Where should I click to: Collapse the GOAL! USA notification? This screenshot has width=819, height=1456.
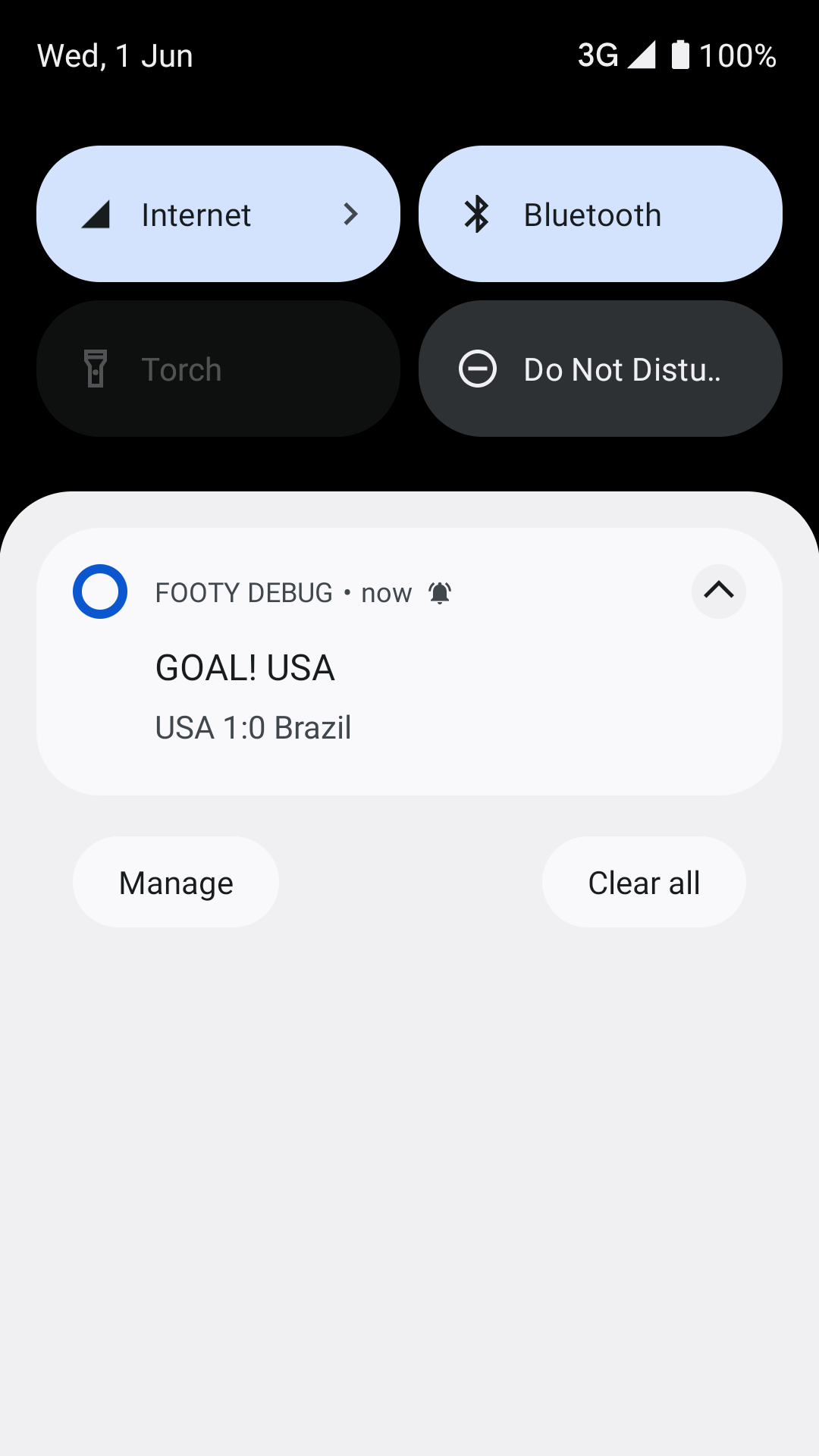[x=718, y=592]
